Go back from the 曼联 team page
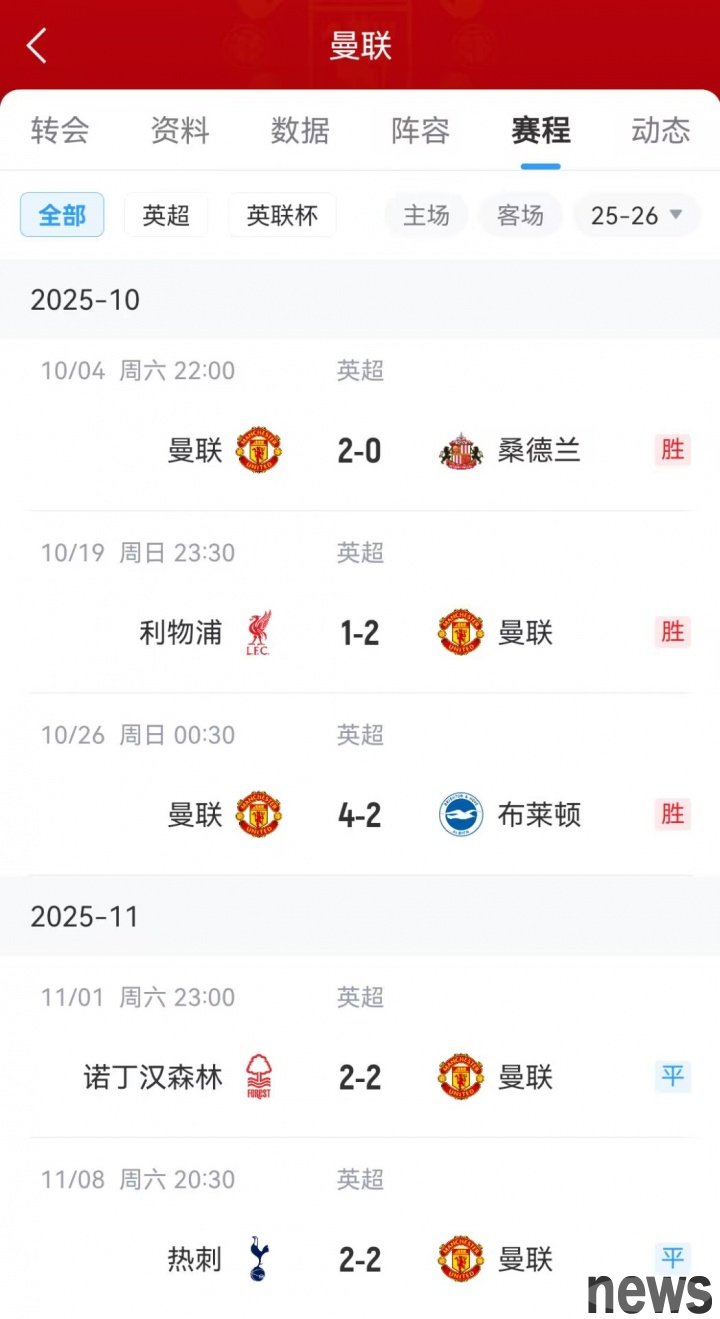 coord(37,46)
